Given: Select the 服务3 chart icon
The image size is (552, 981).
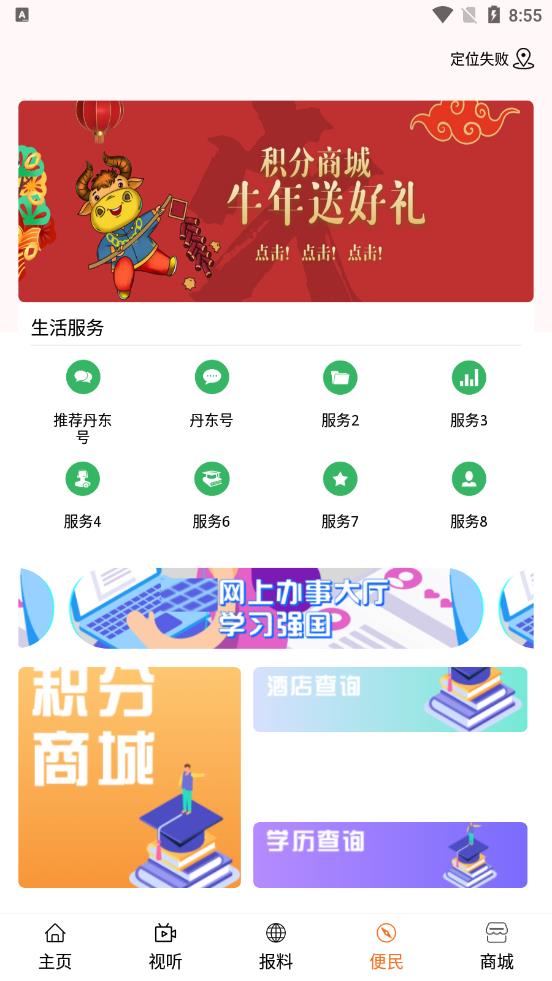Looking at the screenshot, I should click(469, 377).
